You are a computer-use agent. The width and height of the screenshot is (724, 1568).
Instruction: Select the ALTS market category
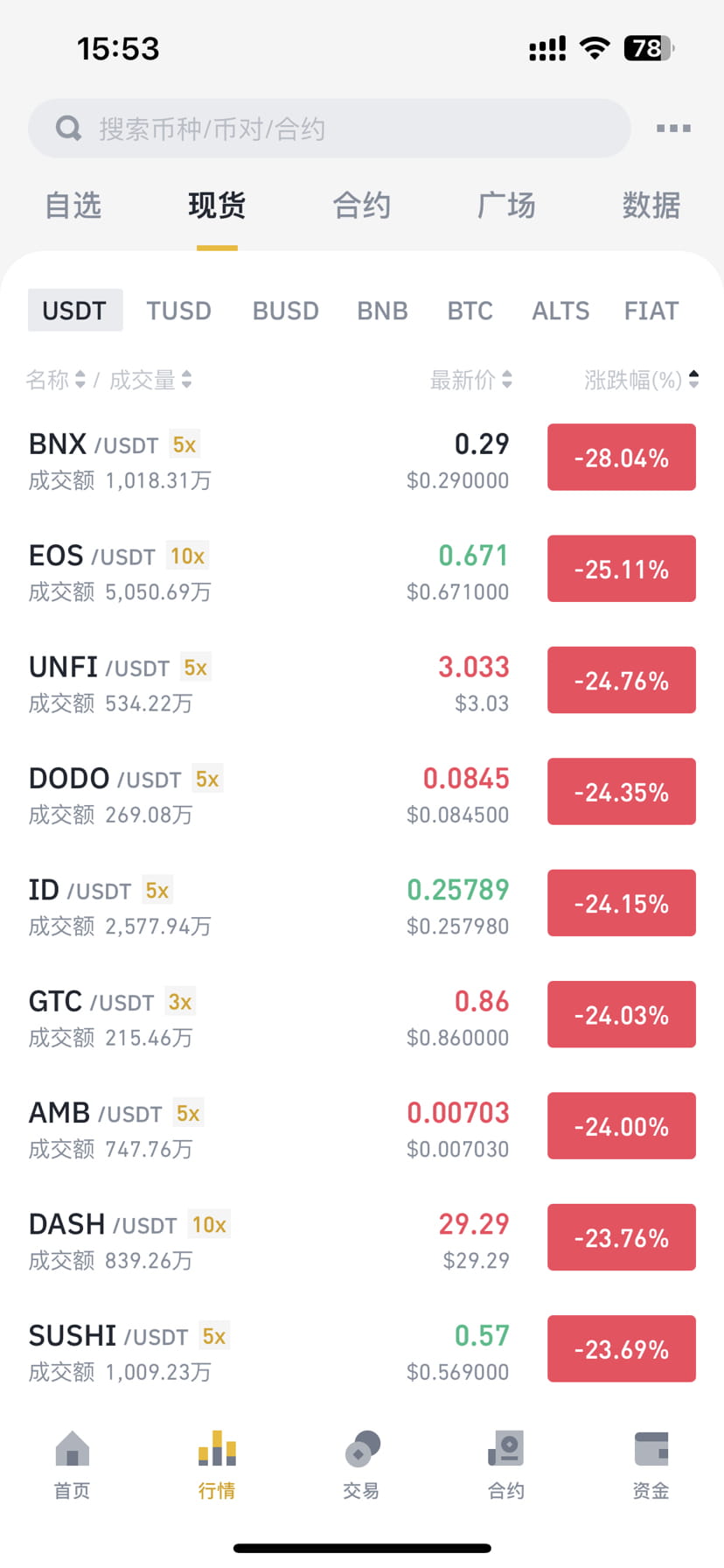pos(560,310)
